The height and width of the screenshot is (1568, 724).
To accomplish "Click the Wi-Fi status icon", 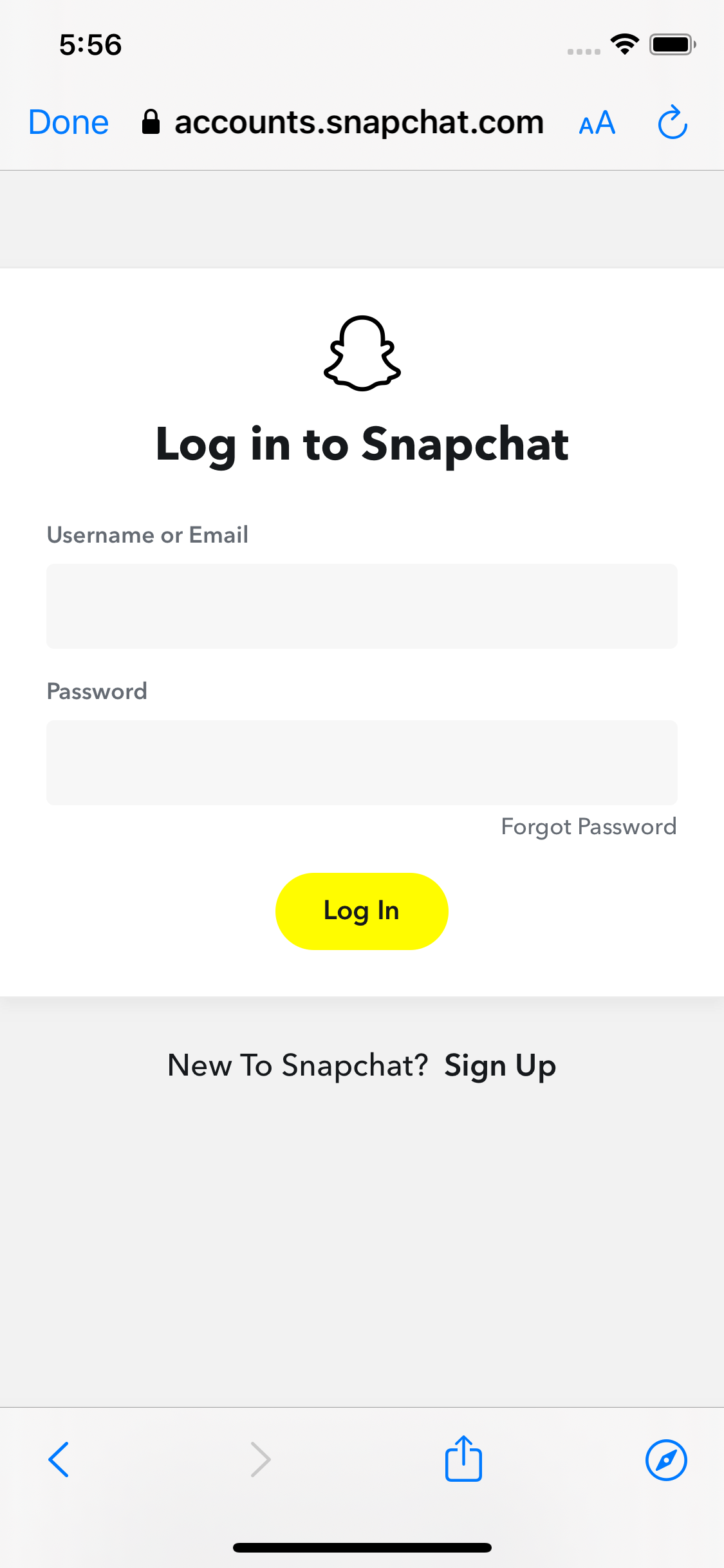I will (622, 43).
